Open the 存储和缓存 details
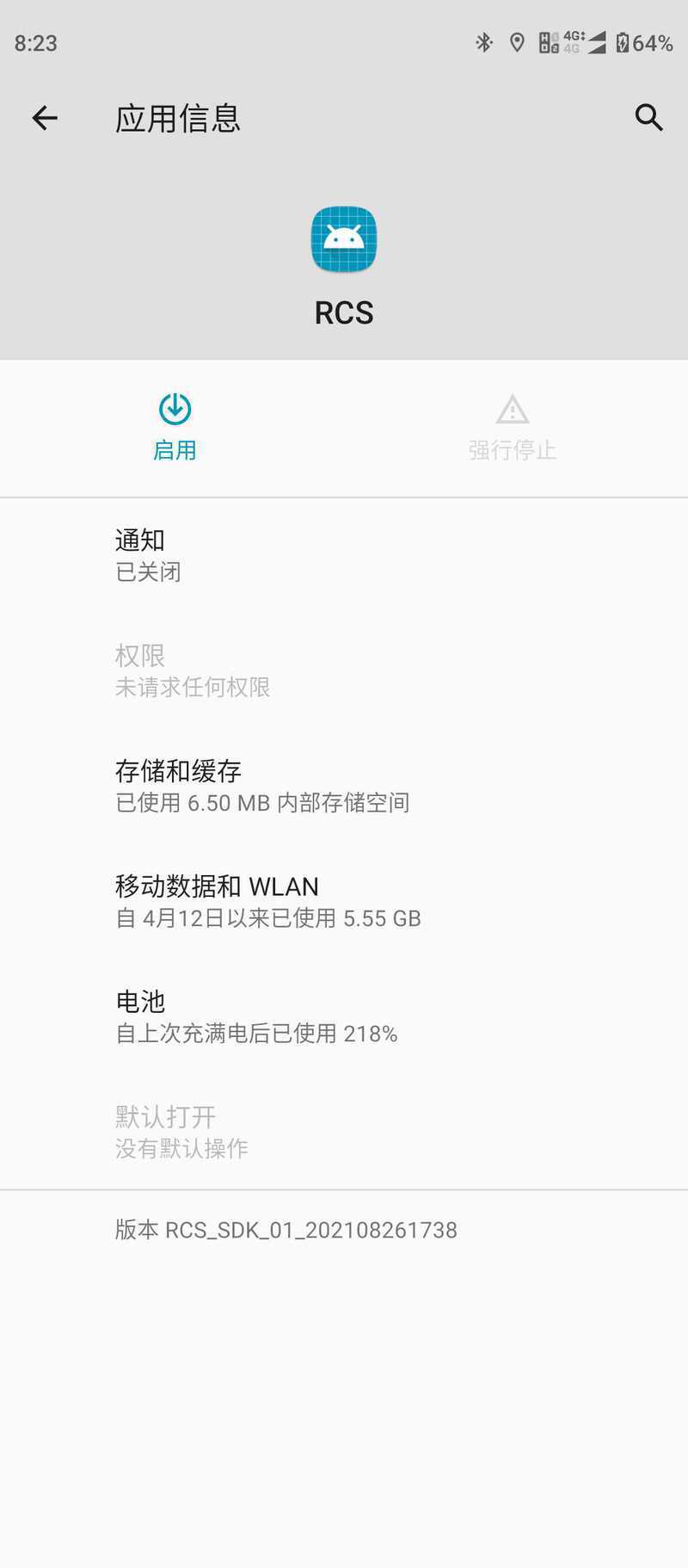The width and height of the screenshot is (688, 1568). coord(344,786)
